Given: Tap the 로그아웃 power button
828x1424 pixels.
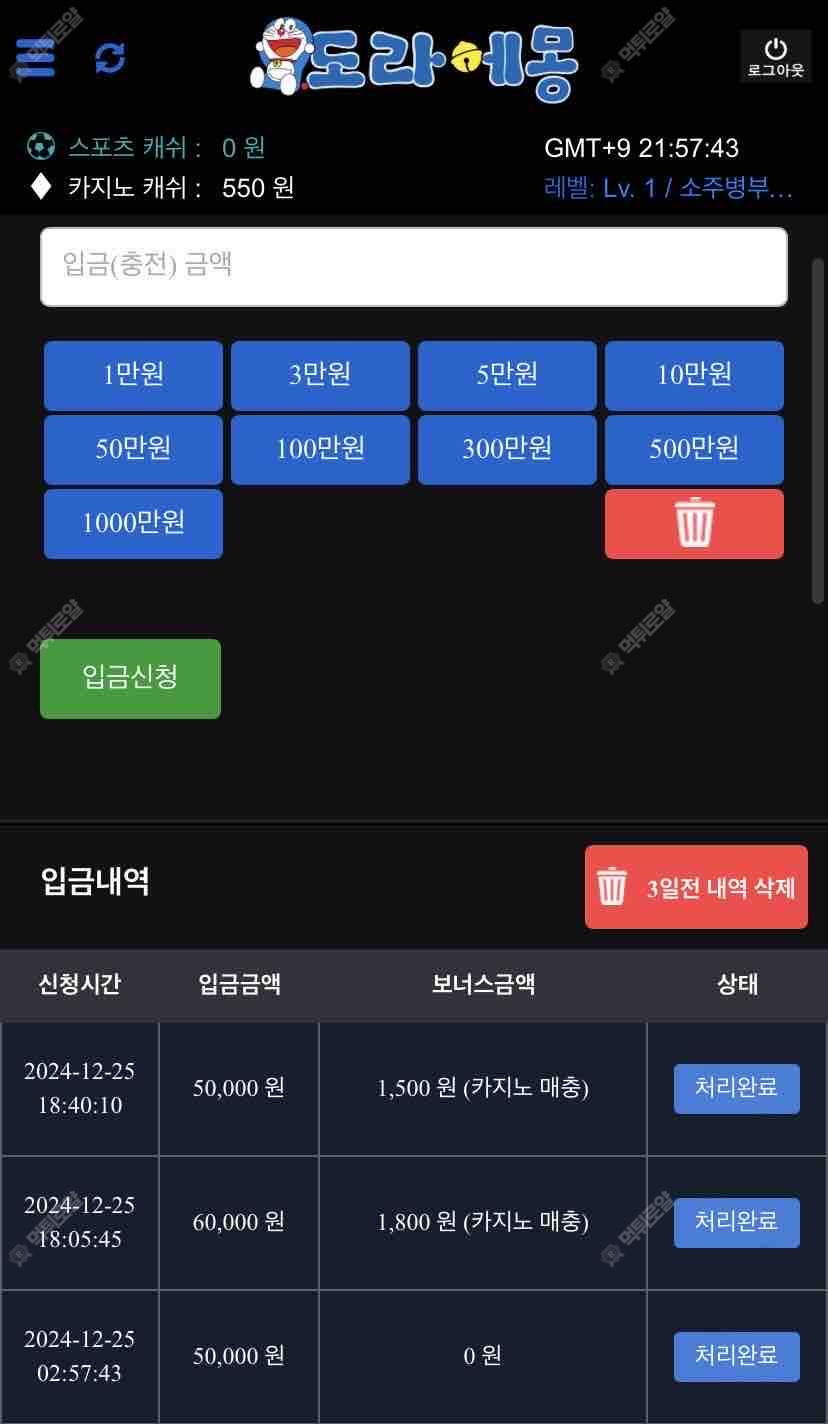Looking at the screenshot, I should pos(775,57).
